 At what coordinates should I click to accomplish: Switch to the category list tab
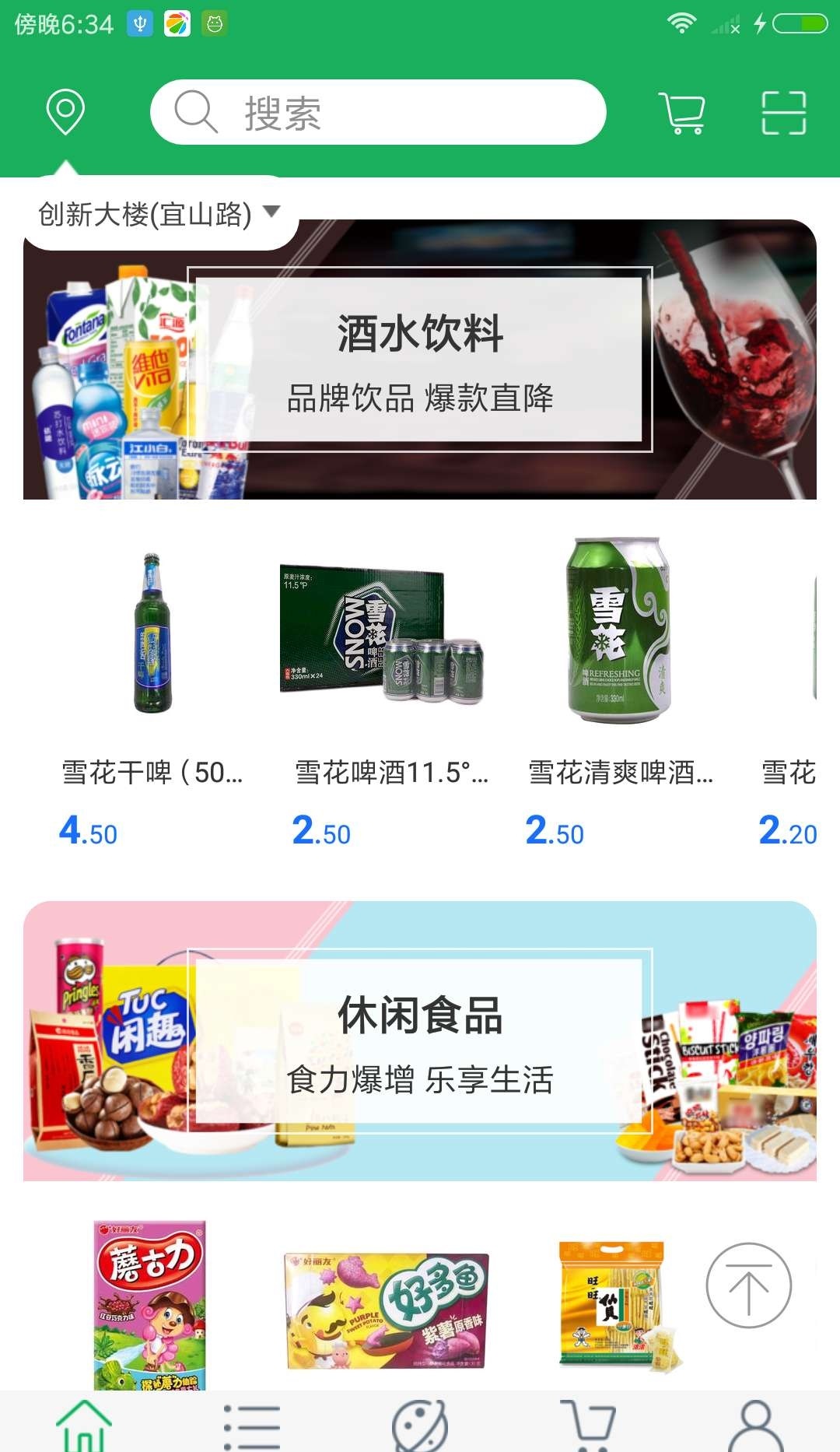coord(251,1427)
